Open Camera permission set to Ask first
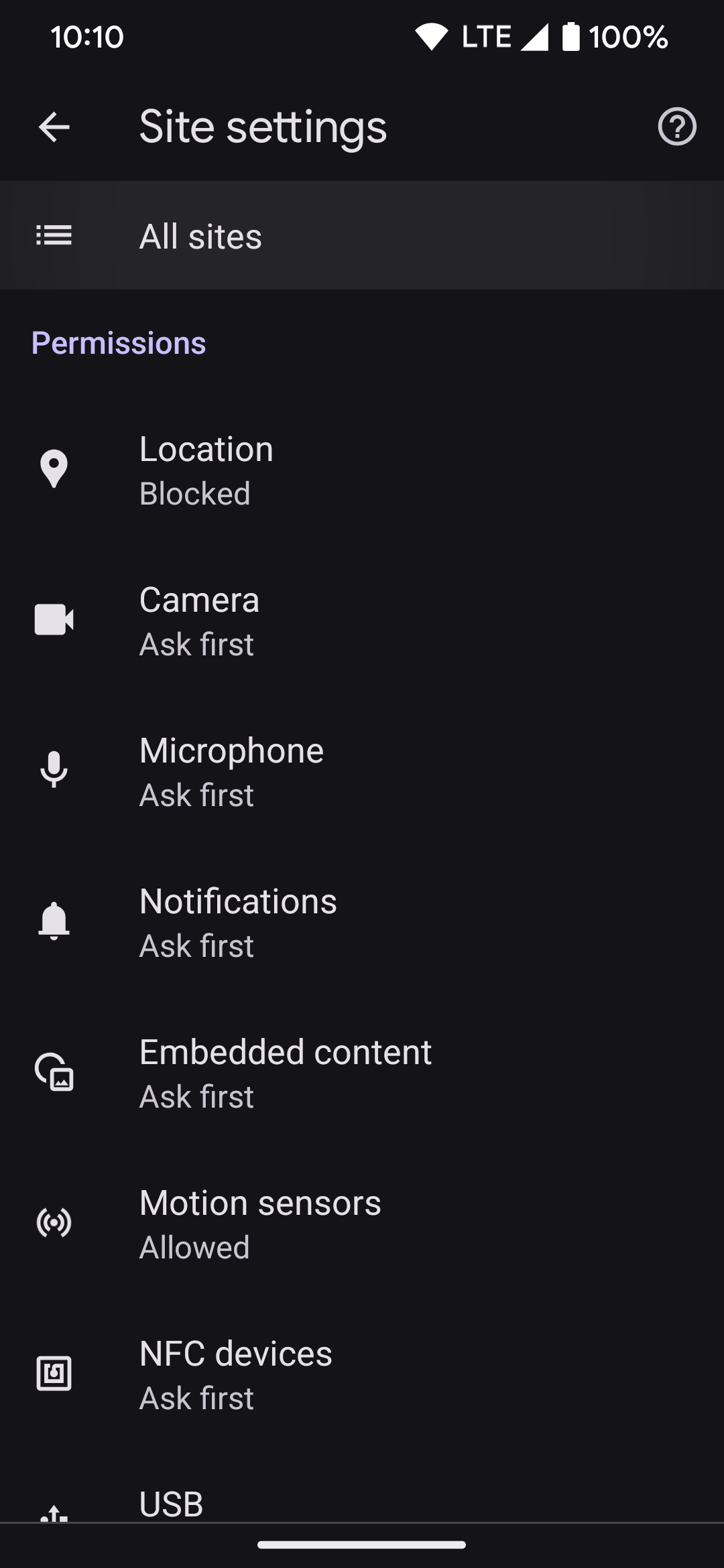 (362, 620)
